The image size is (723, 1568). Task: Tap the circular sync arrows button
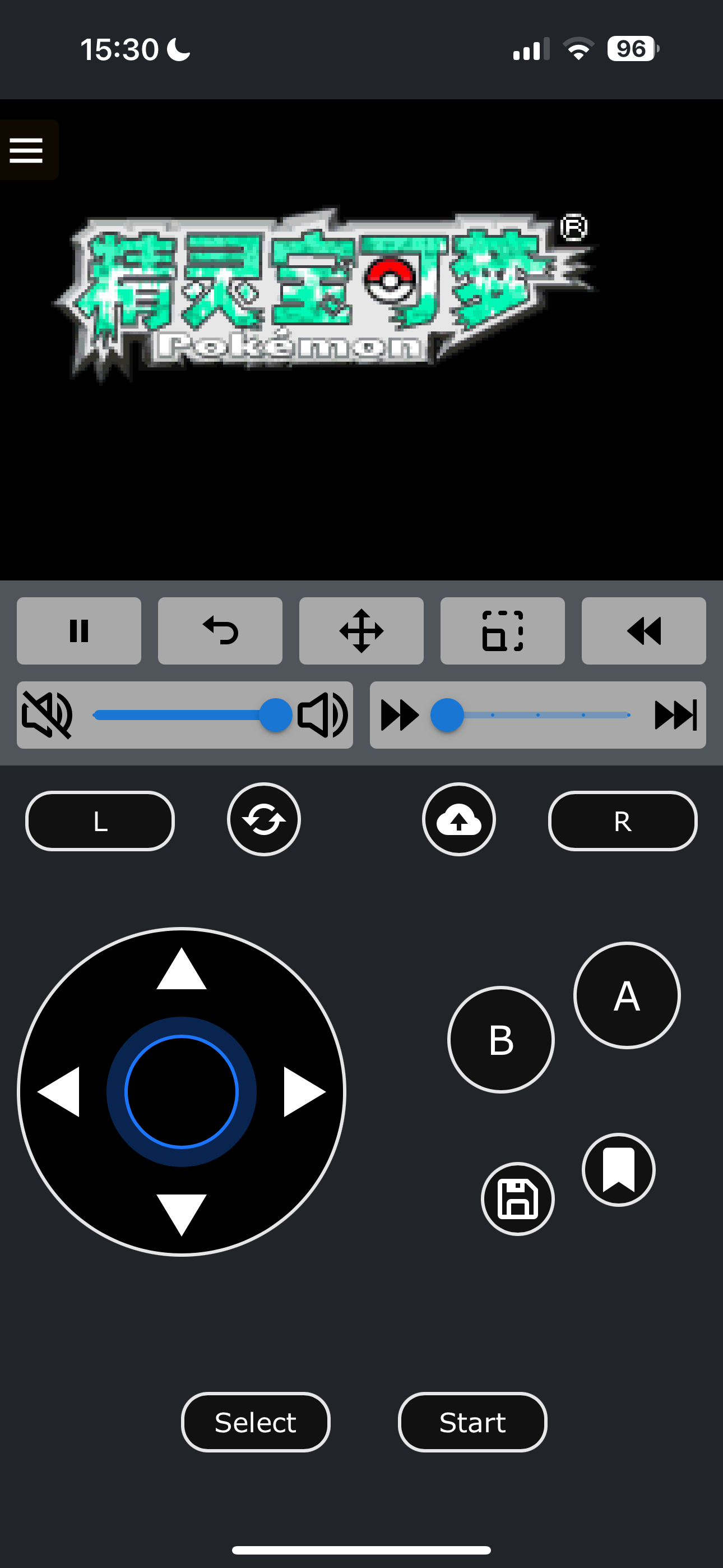(x=264, y=819)
